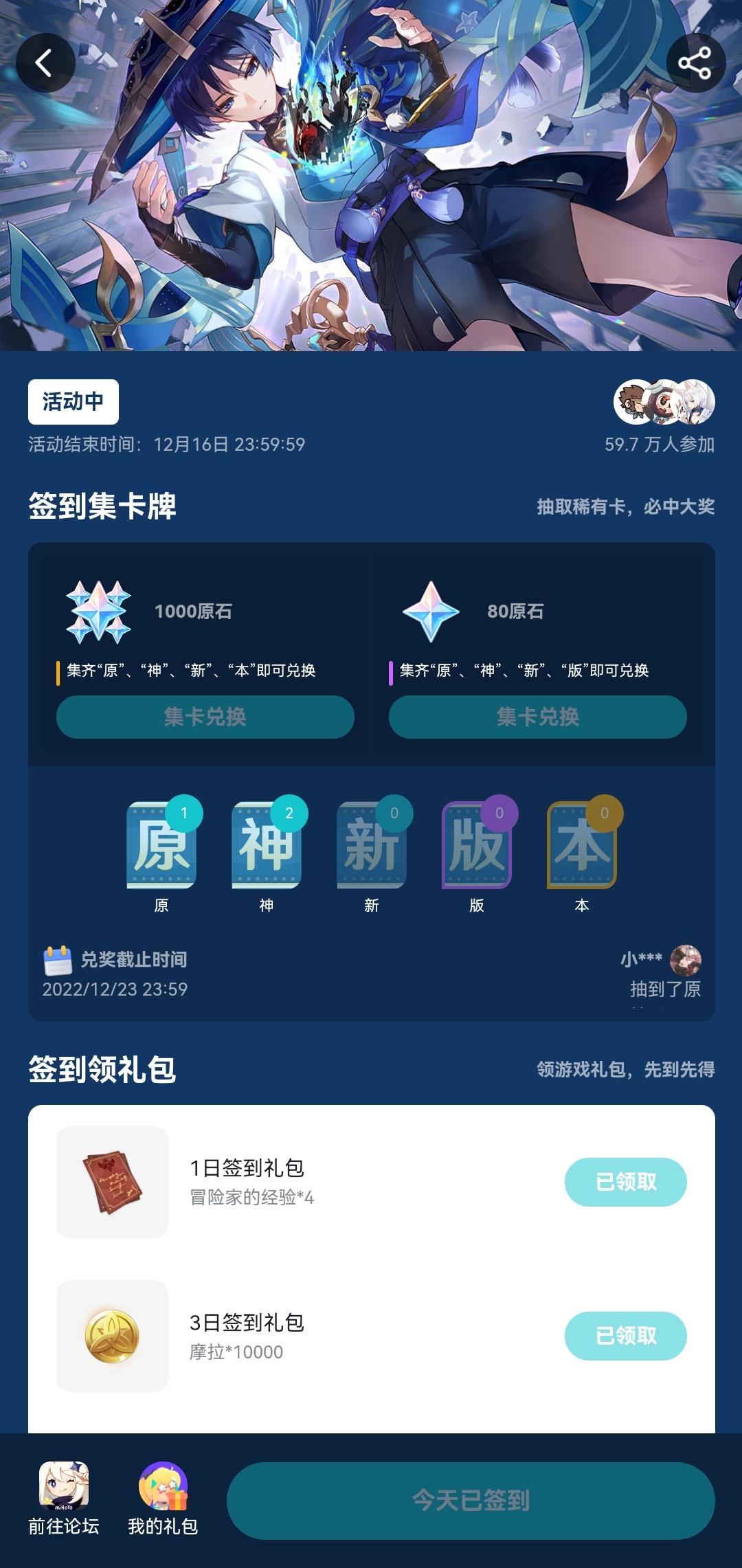Viewport: 742px width, 1568px height.
Task: Tap the back arrow at top left
Action: tap(45, 63)
